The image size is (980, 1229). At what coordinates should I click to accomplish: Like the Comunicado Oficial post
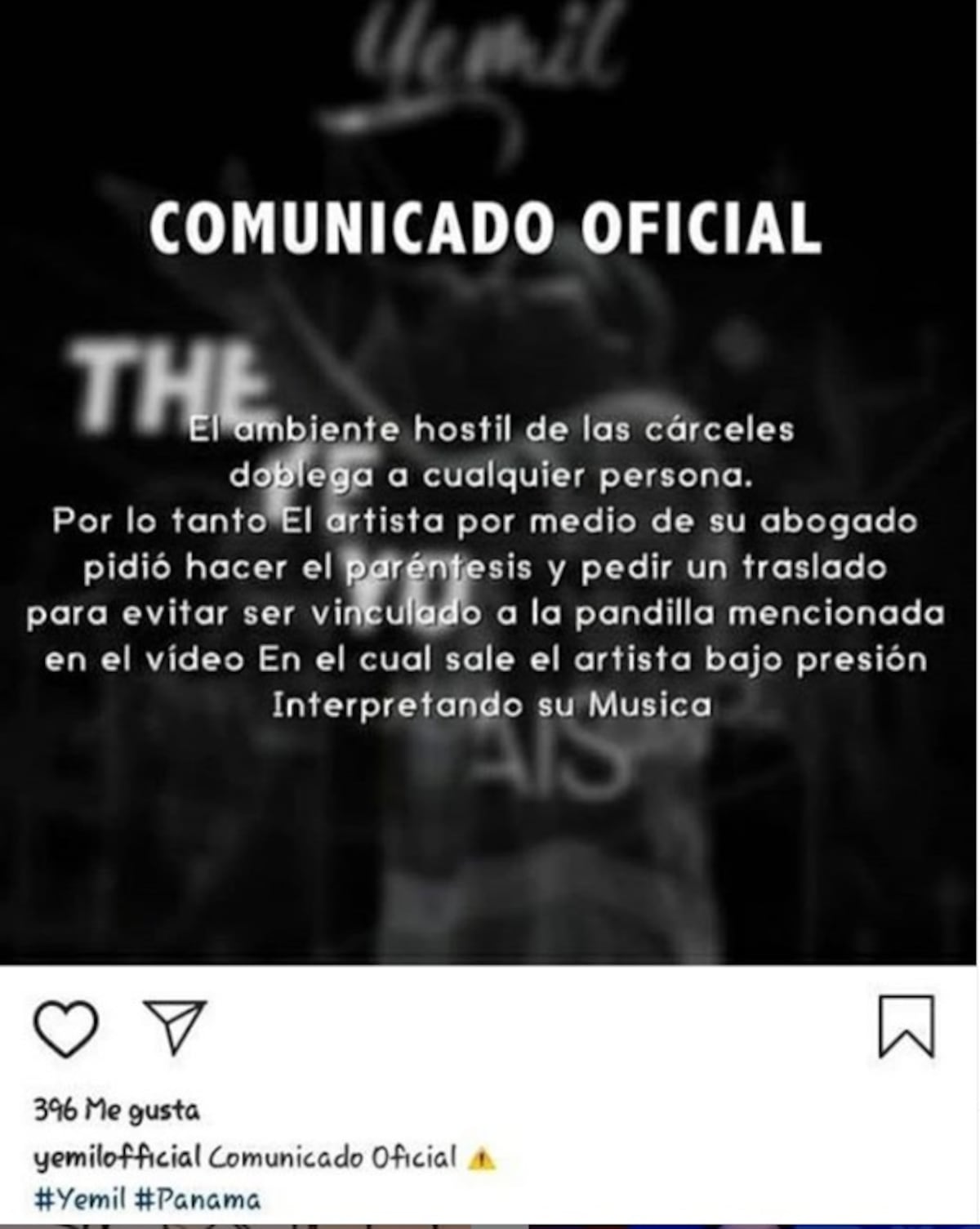click(65, 1028)
